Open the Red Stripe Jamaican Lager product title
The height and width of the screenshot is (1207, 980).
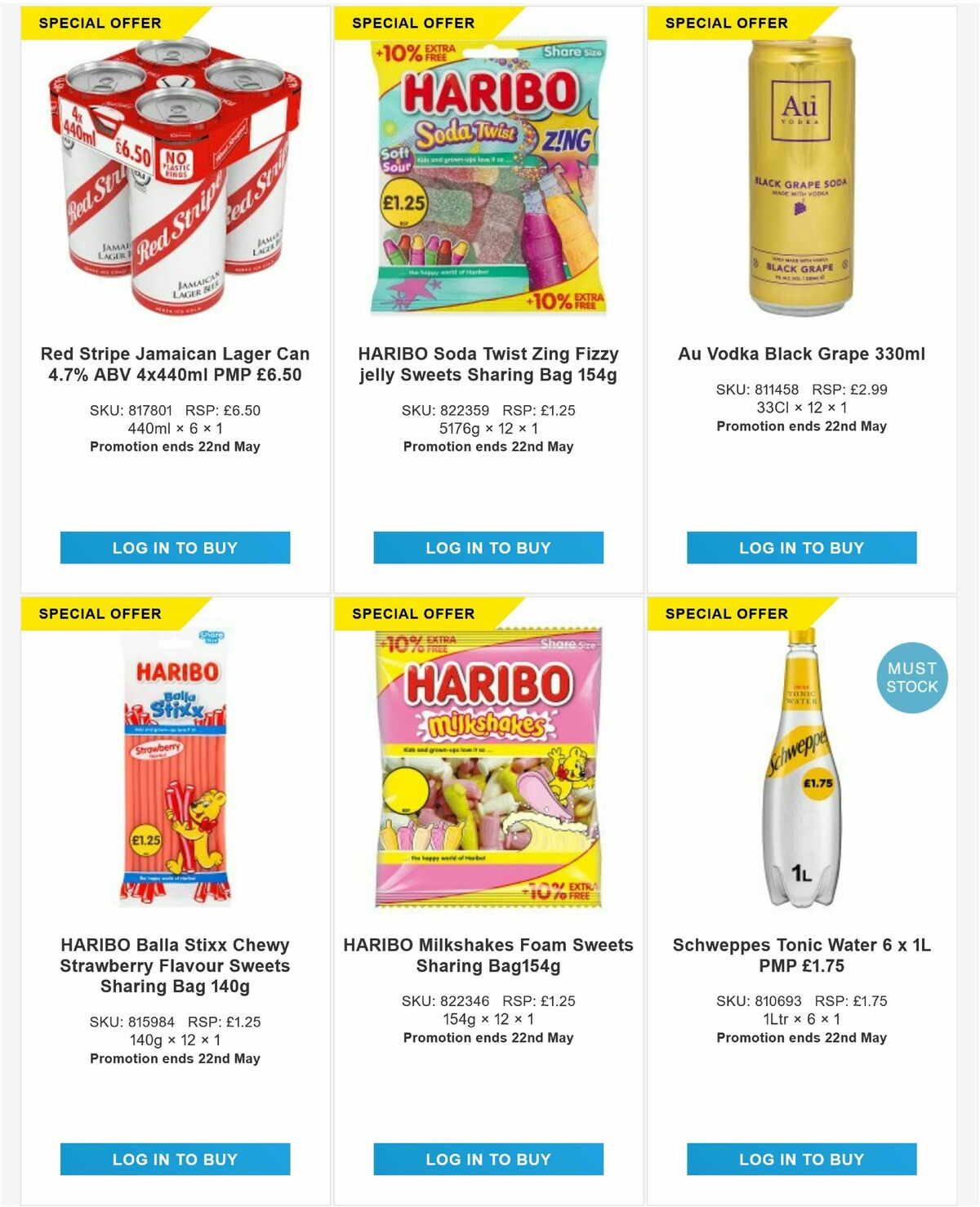[x=174, y=366]
